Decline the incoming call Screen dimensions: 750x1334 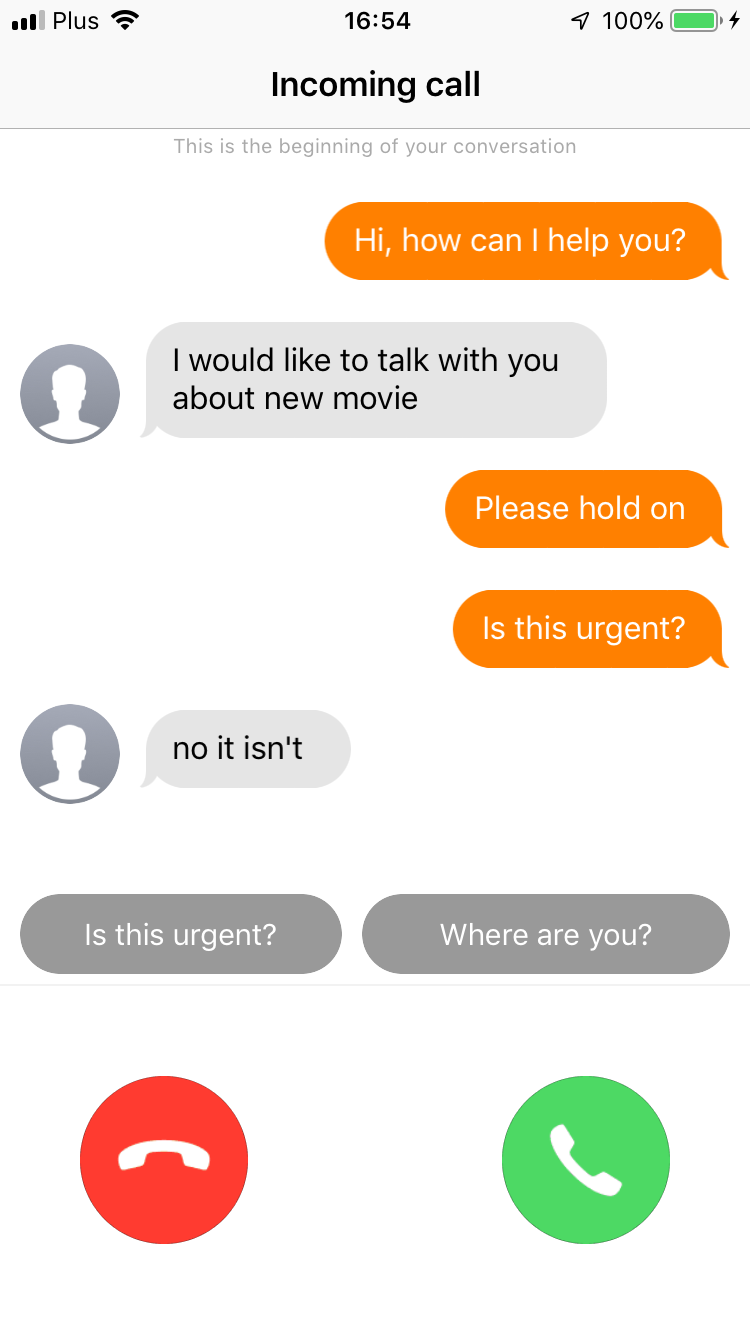(x=164, y=1160)
